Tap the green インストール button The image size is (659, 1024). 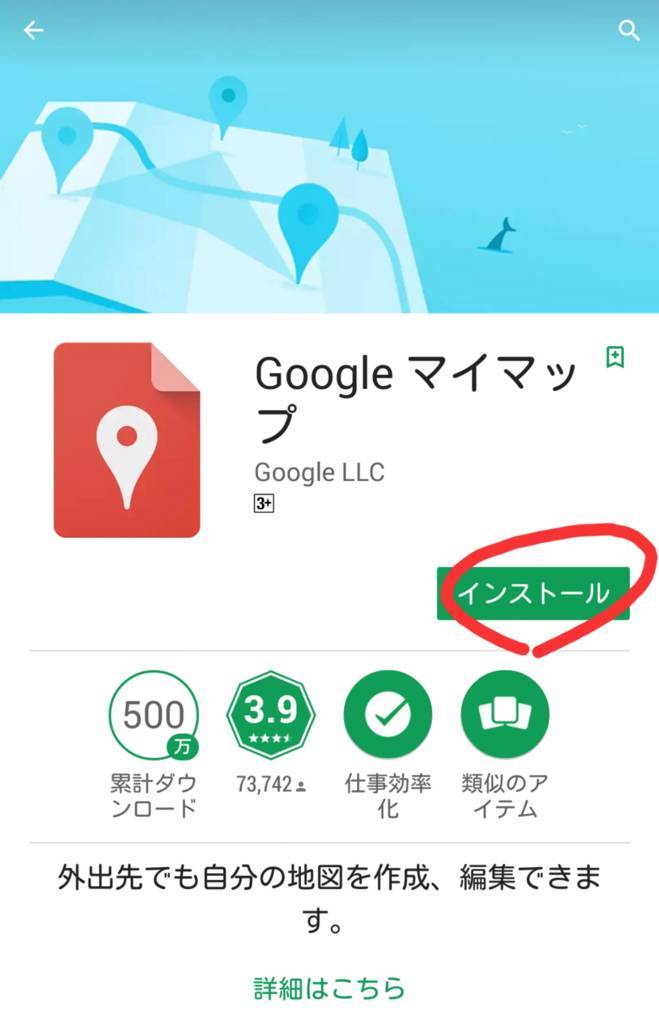533,594
